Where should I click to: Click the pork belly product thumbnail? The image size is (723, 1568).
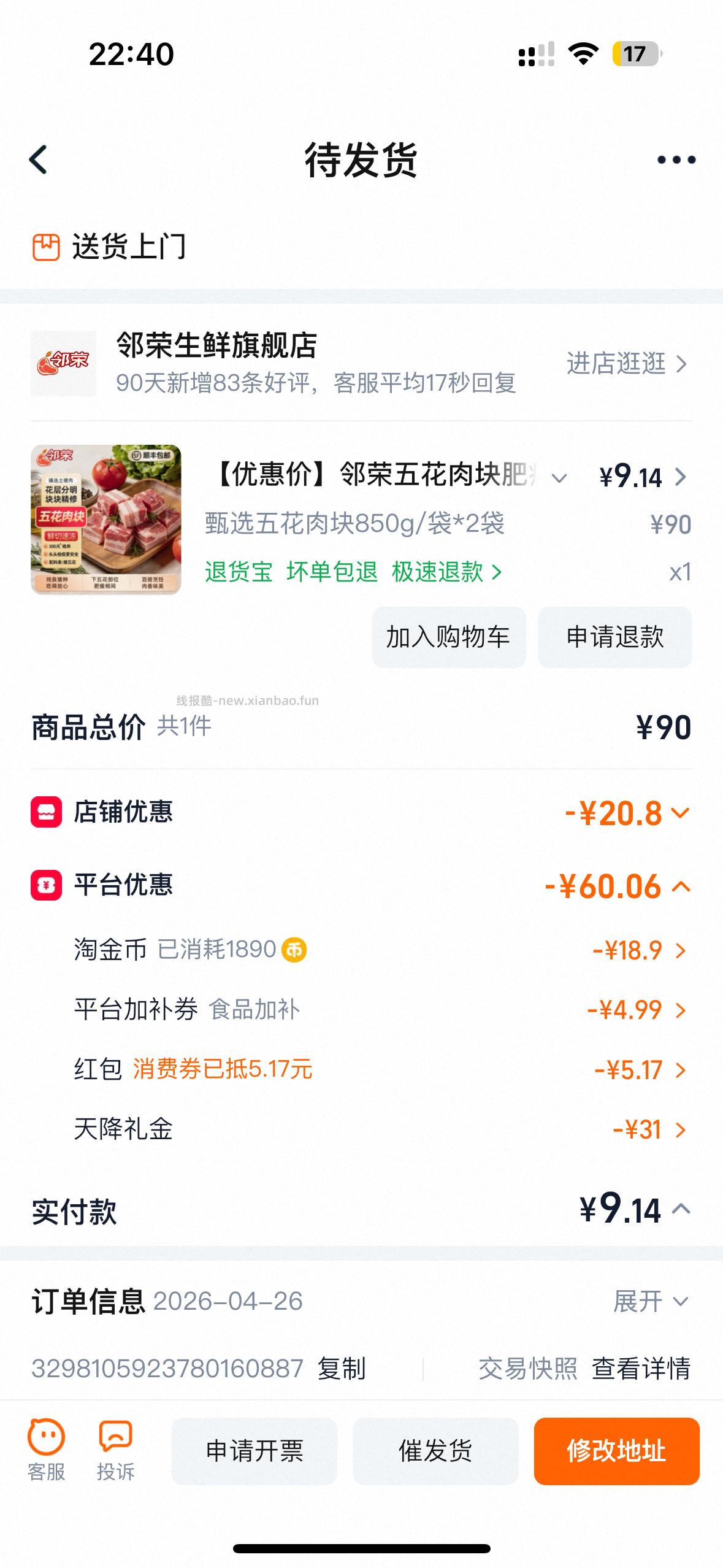click(107, 521)
